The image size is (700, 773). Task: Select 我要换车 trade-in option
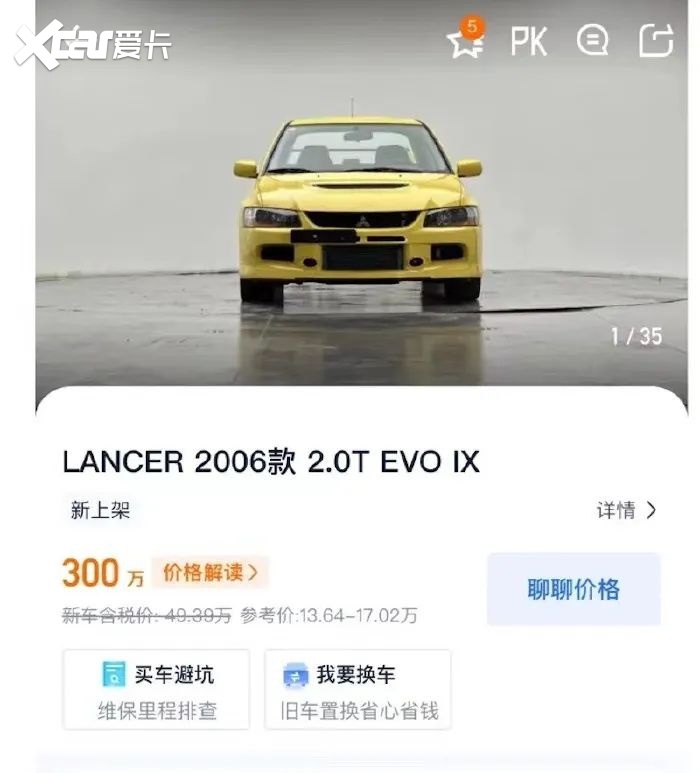(x=358, y=689)
